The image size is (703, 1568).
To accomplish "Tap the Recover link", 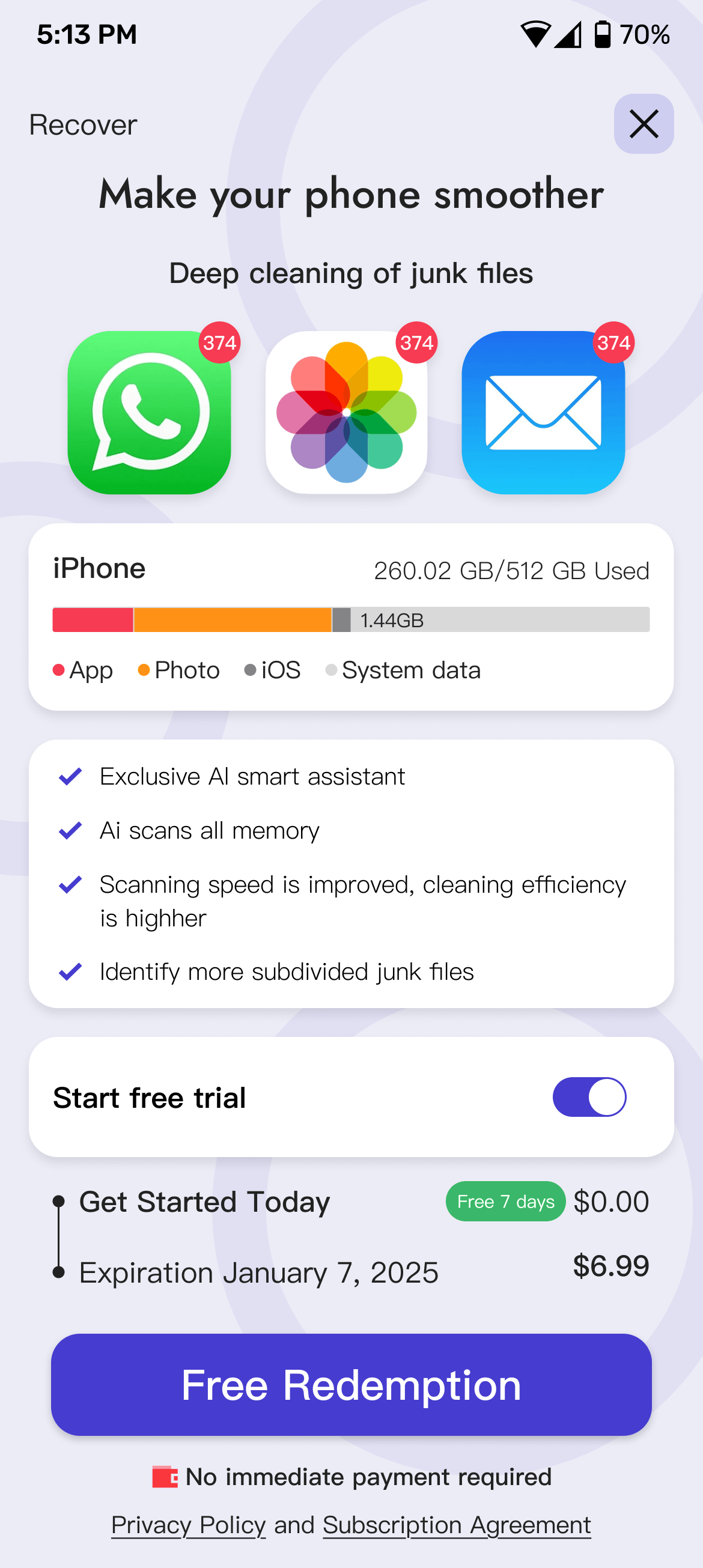I will [x=84, y=126].
